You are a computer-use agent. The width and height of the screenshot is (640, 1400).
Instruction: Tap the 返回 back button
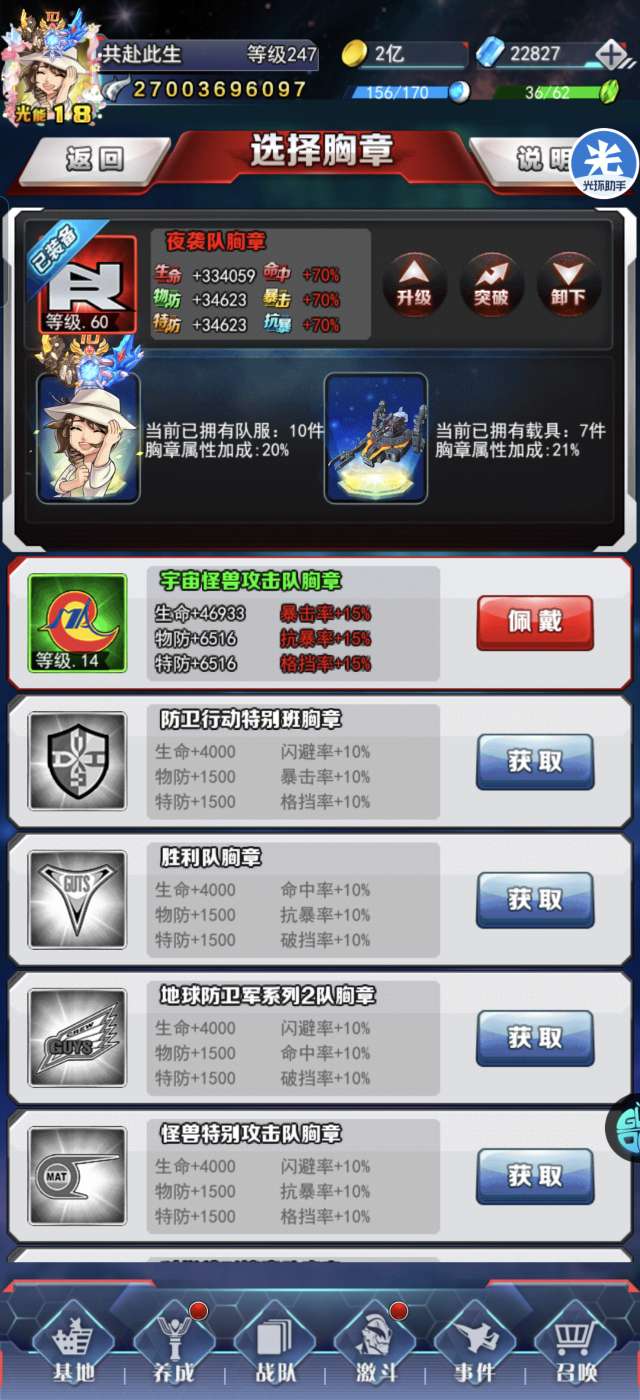(x=95, y=159)
